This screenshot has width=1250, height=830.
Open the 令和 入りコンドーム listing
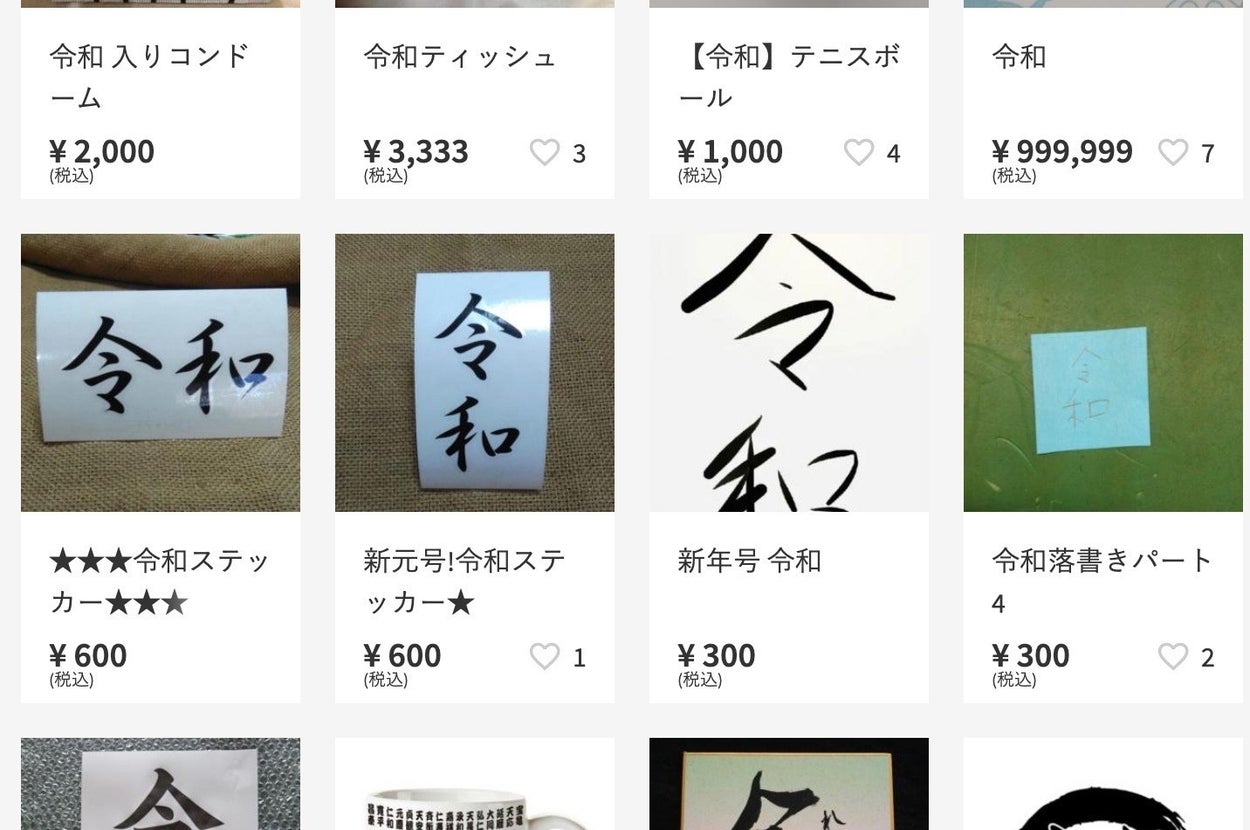[150, 76]
